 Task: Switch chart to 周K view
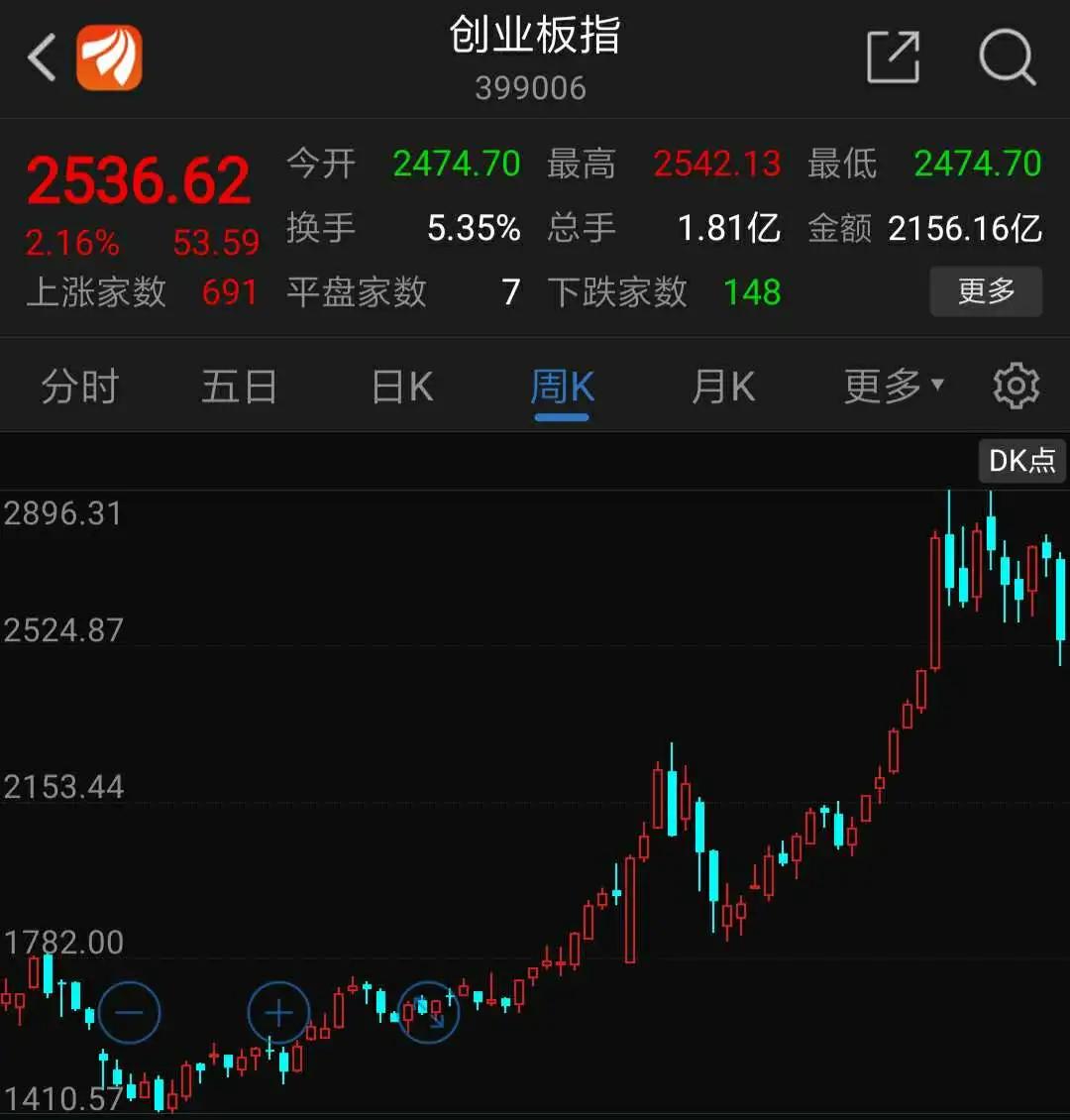tap(562, 387)
